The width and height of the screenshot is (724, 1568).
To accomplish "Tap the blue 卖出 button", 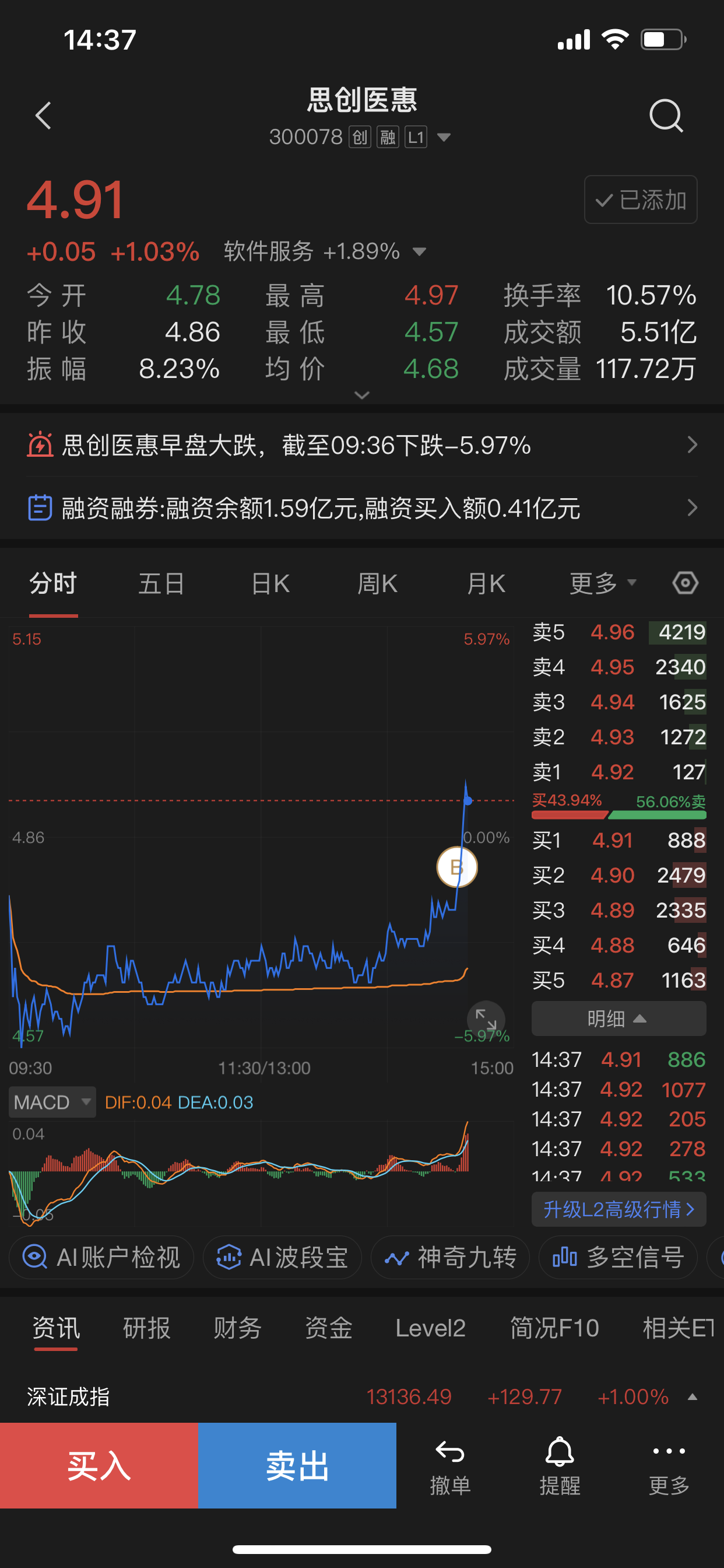I will [297, 1465].
